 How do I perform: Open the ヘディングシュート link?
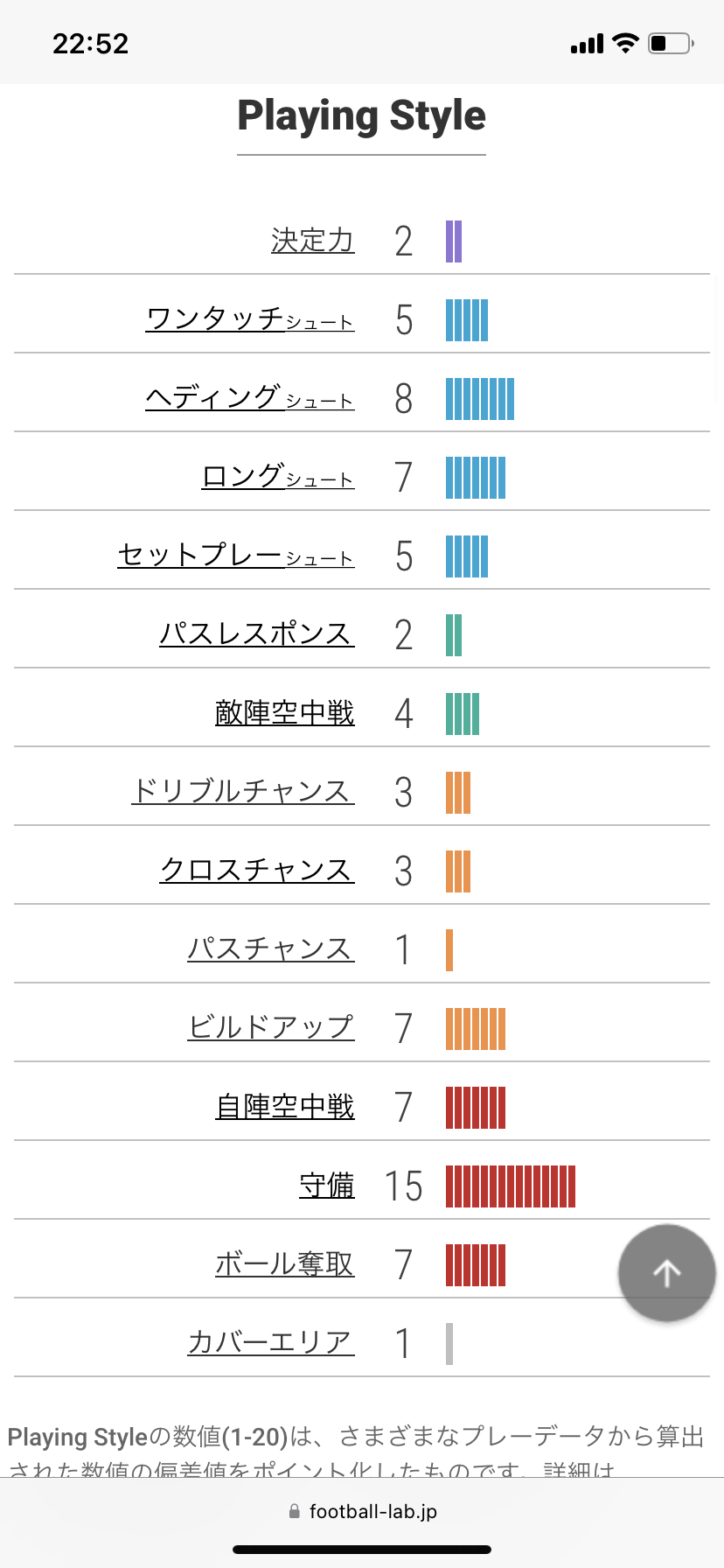pos(250,397)
